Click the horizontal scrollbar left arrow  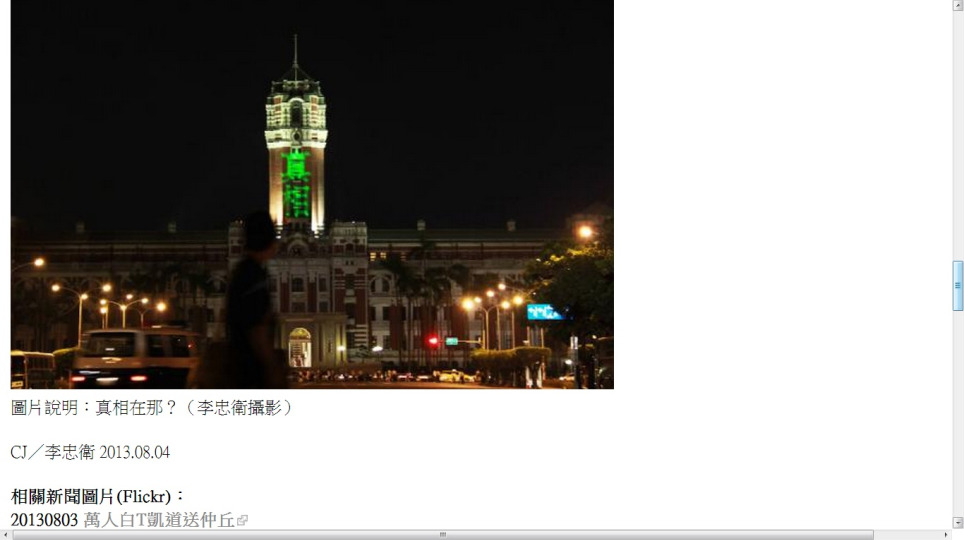(6, 535)
